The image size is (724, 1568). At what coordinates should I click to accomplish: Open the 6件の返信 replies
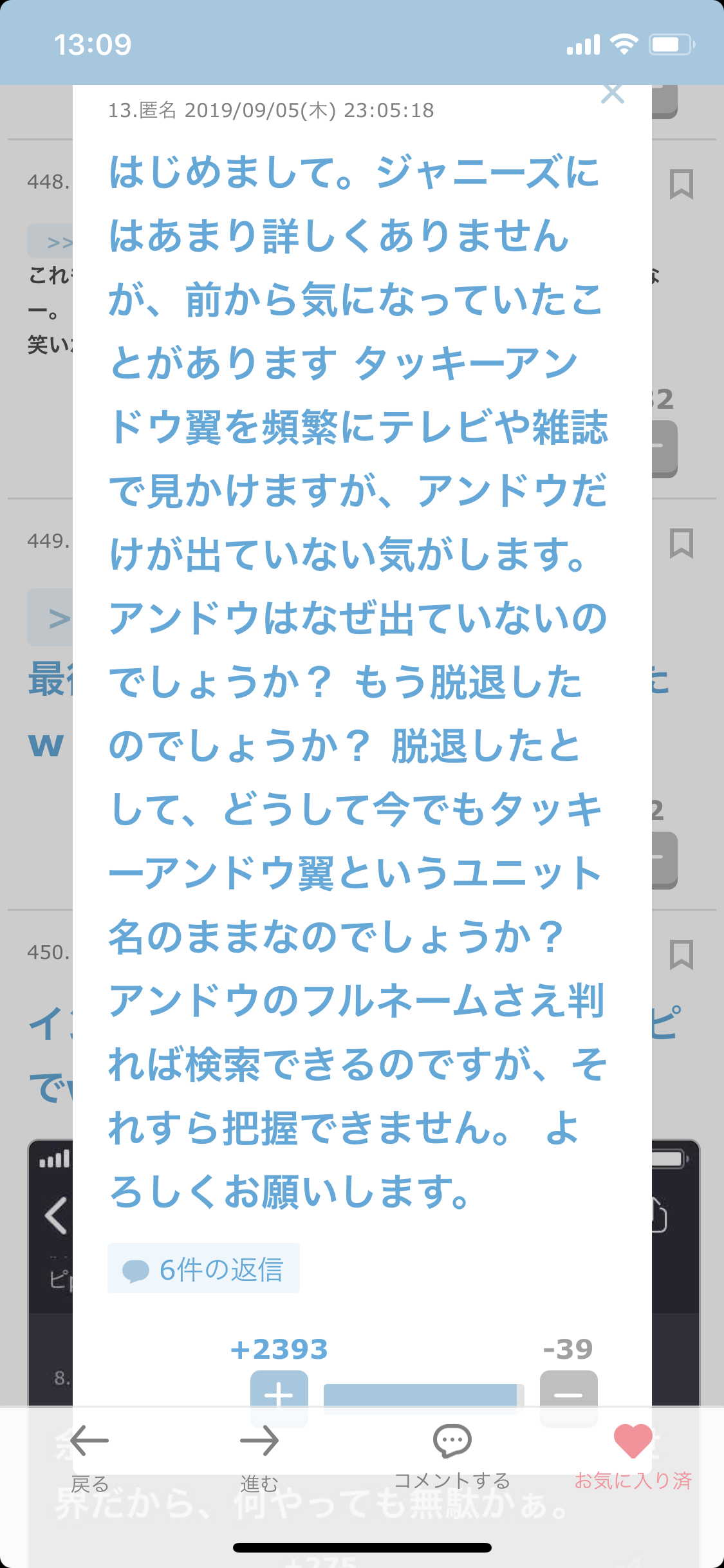coord(203,1269)
